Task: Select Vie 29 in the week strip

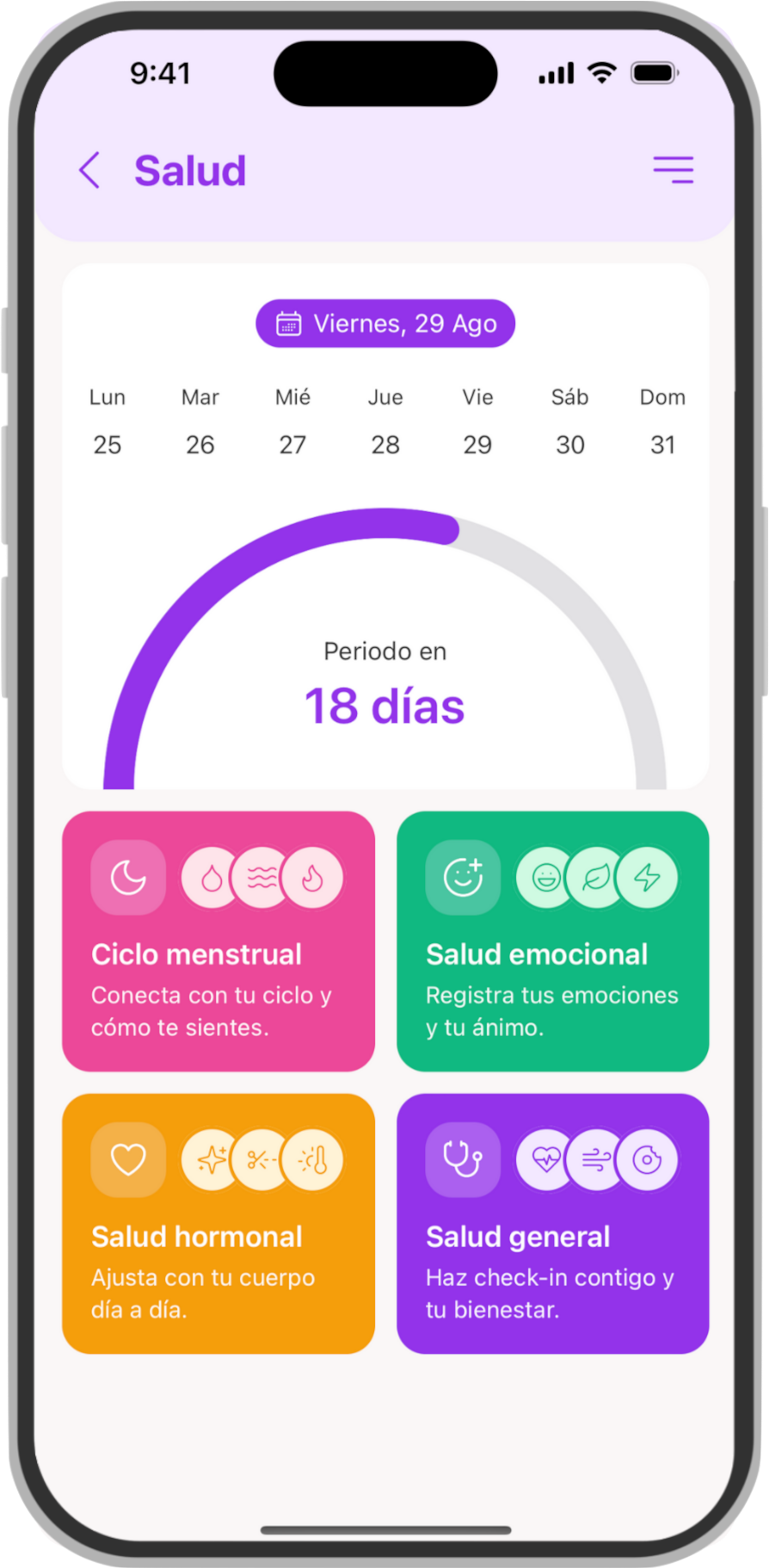Action: point(477,423)
